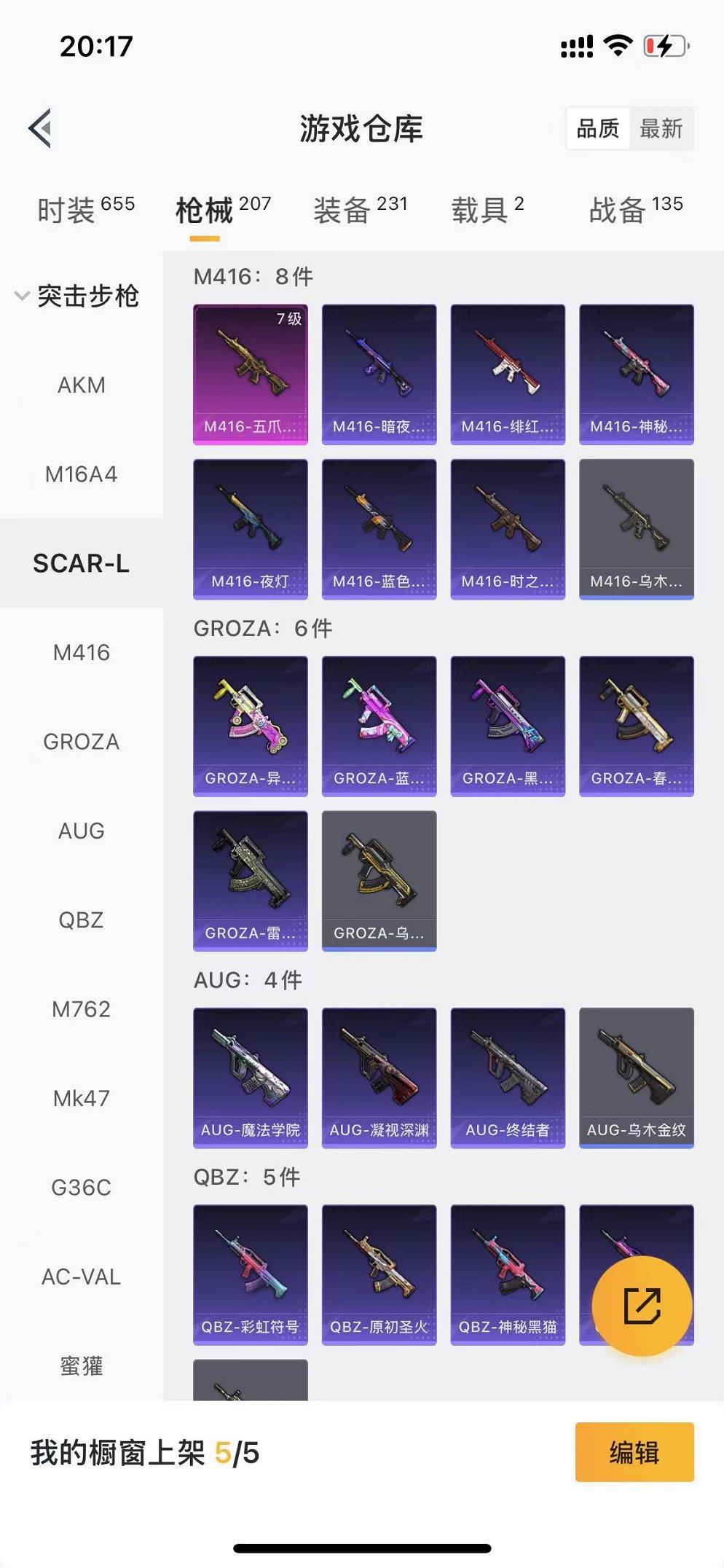Screen dimensions: 724x1568
Task: Sort by 品质
Action: click(597, 129)
